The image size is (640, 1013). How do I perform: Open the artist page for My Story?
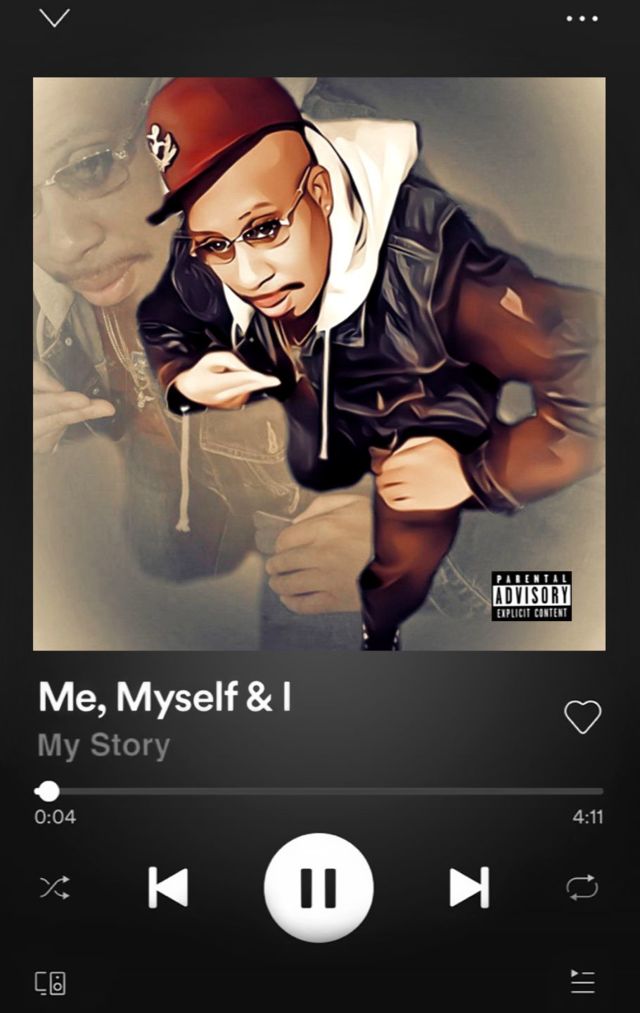pos(104,746)
